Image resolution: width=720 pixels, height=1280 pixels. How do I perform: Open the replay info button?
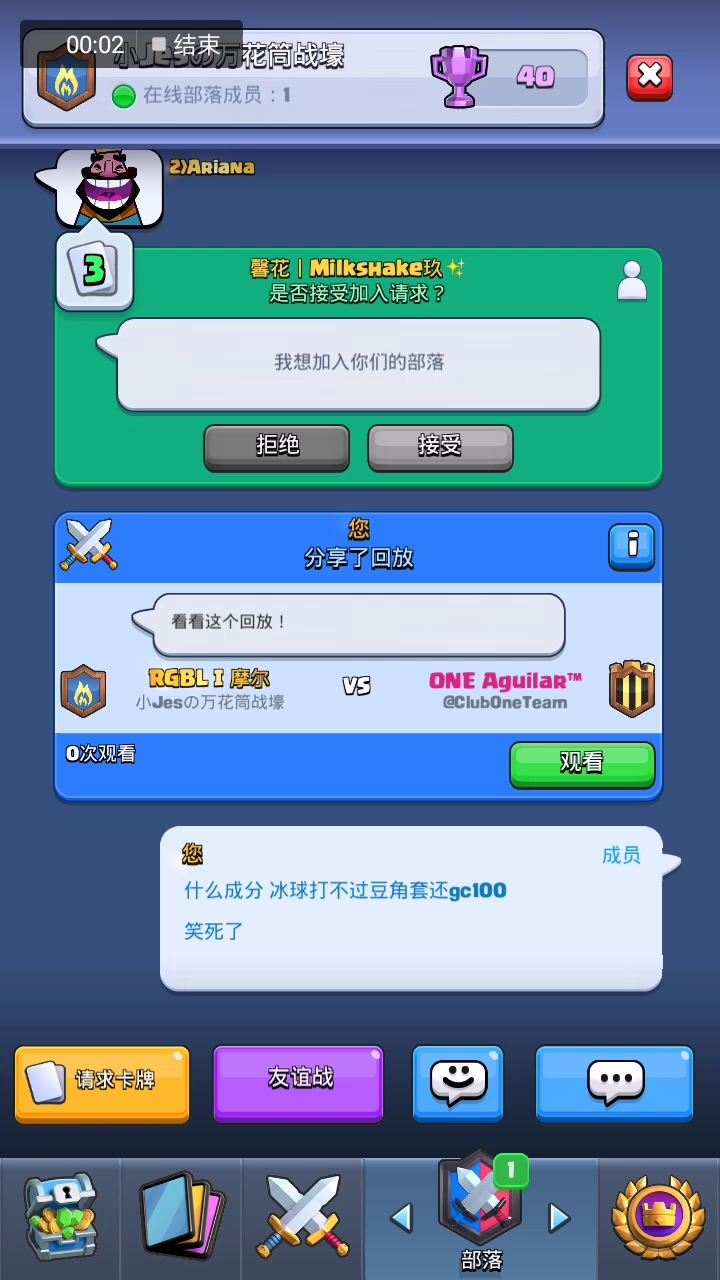click(632, 547)
